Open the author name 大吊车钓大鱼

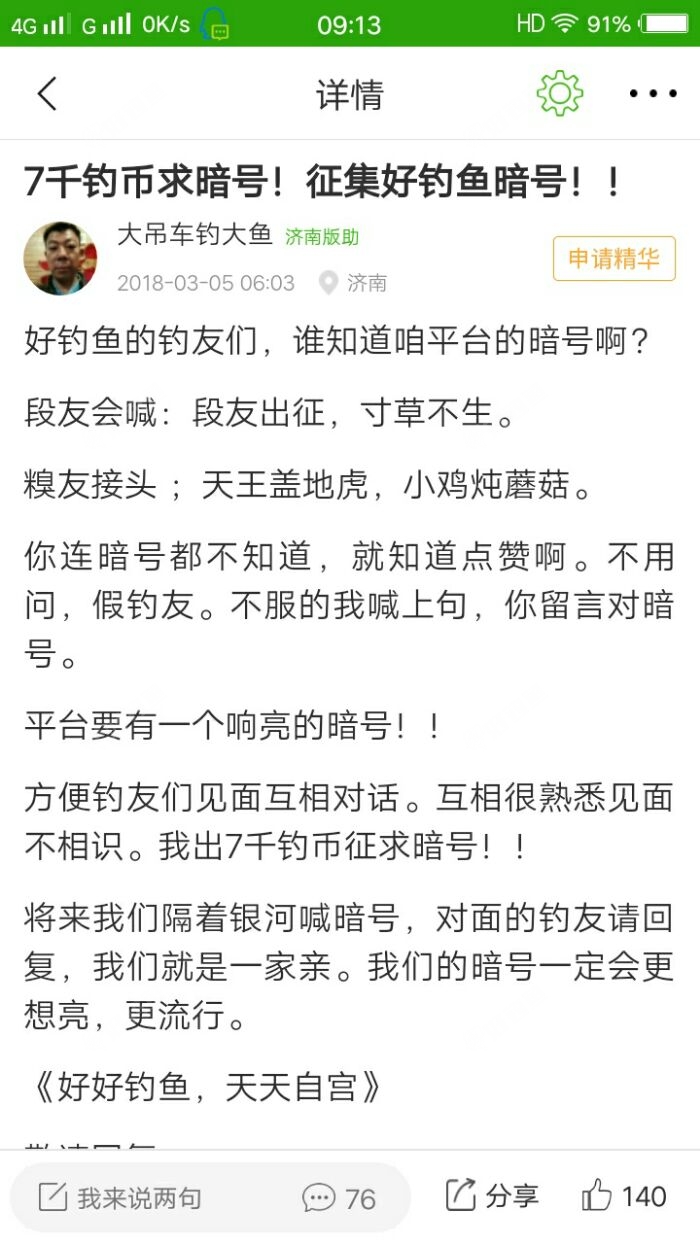(x=195, y=235)
